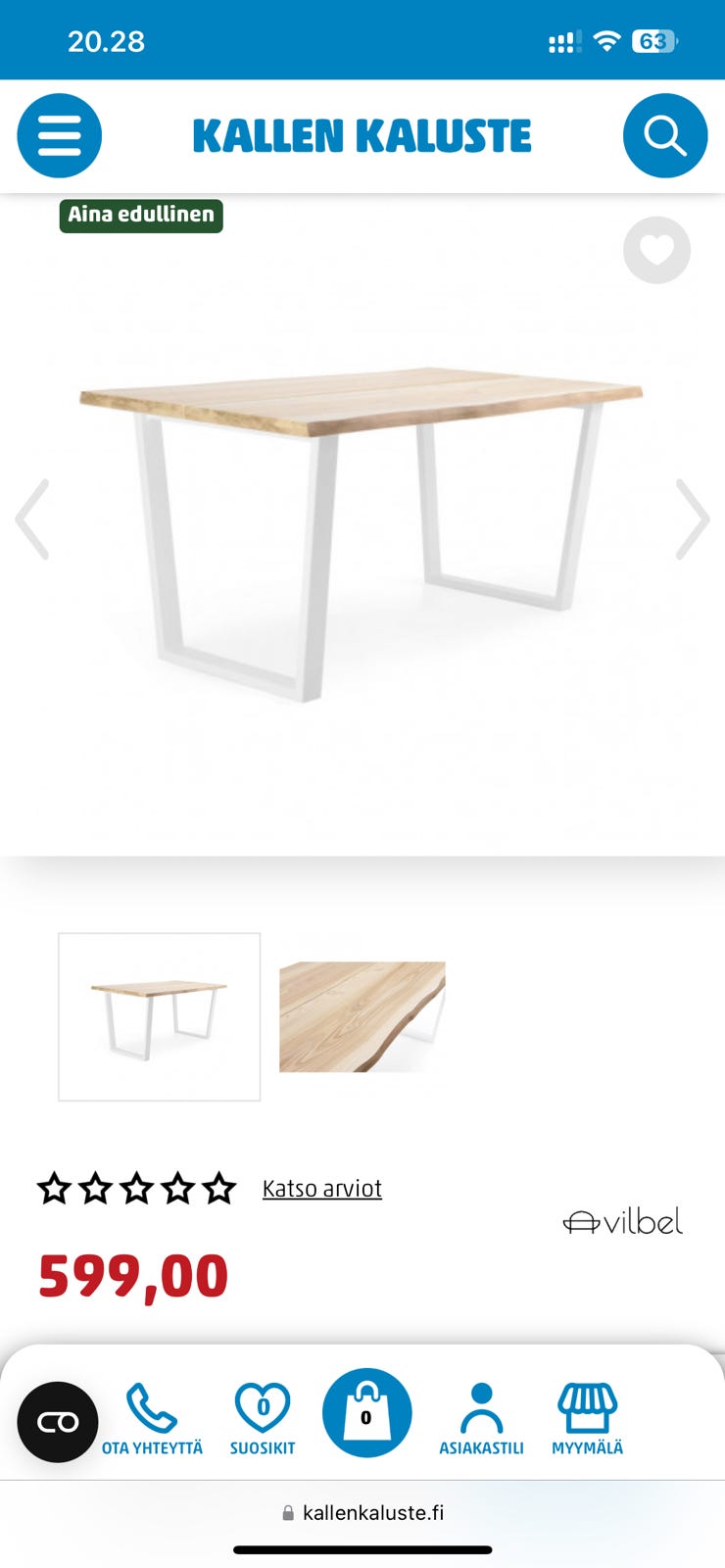Open the black chat widget button
Viewport: 725px width, 1568px height.
pyautogui.click(x=58, y=1422)
